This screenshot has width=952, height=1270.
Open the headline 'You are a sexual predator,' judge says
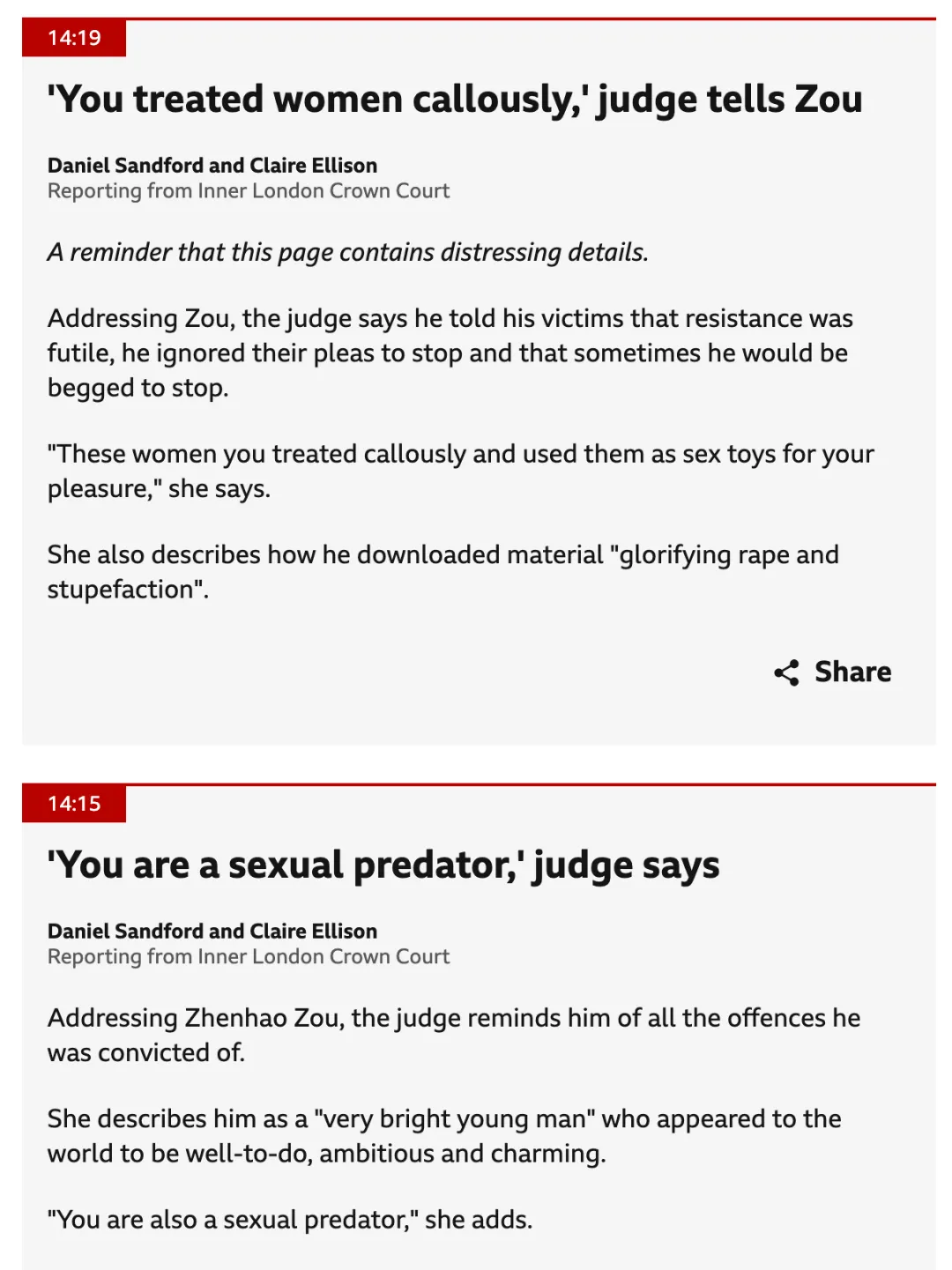click(383, 865)
